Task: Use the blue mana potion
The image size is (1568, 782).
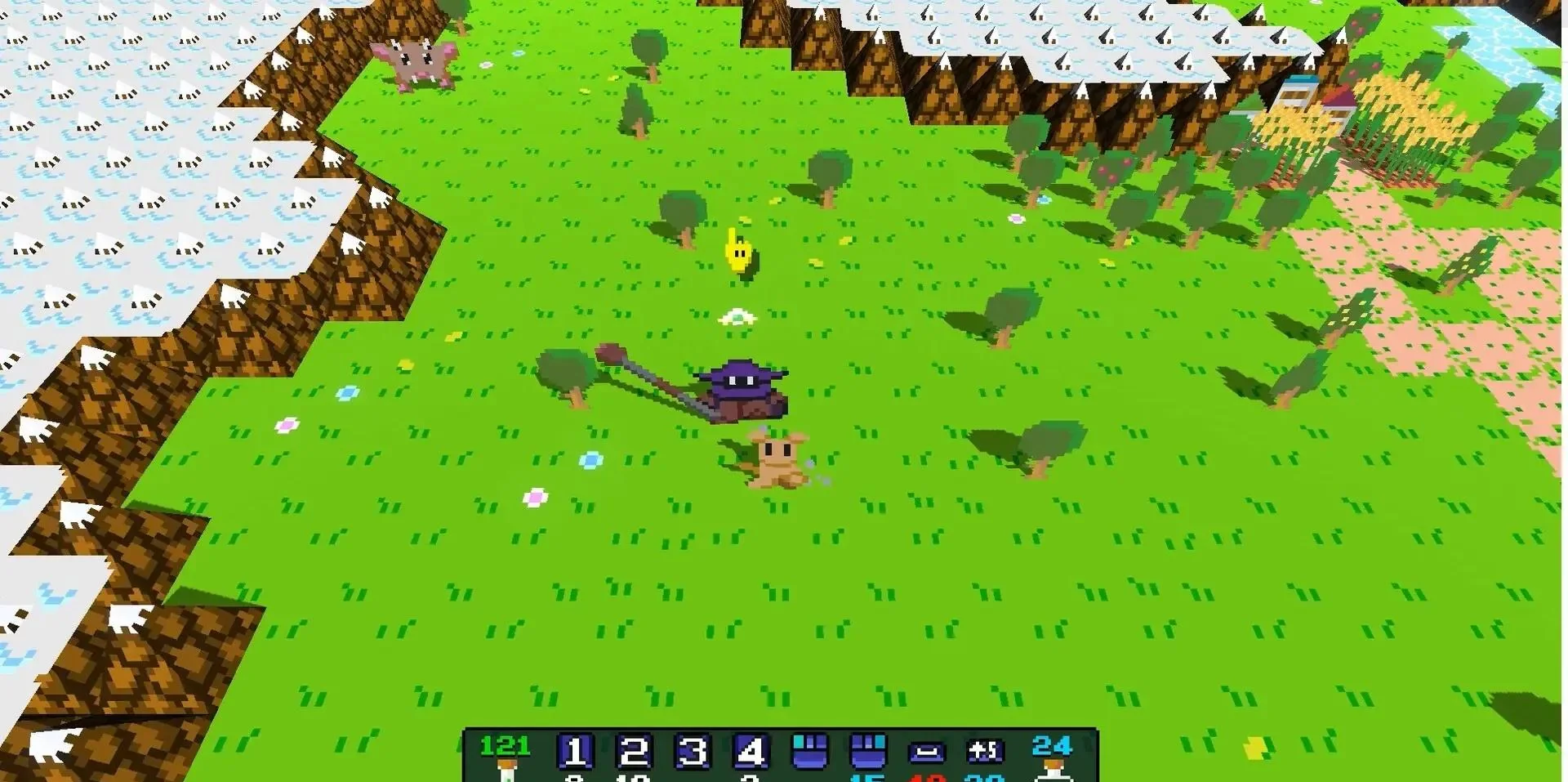Action: (x=1051, y=768)
